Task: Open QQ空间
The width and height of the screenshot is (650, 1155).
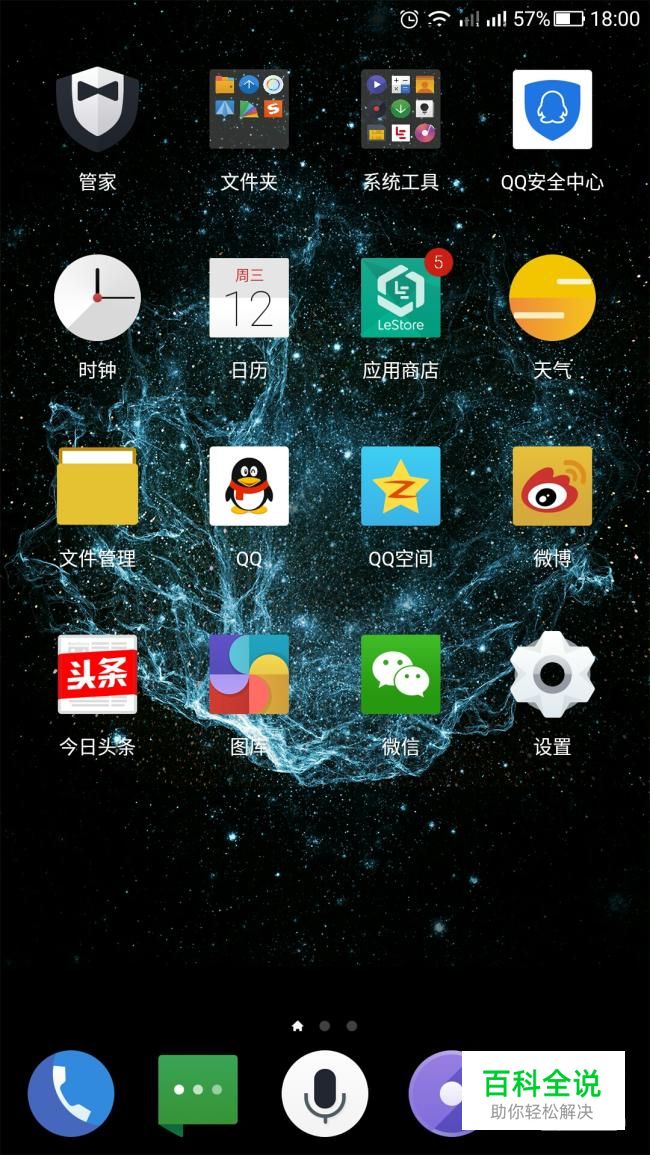Action: point(401,486)
